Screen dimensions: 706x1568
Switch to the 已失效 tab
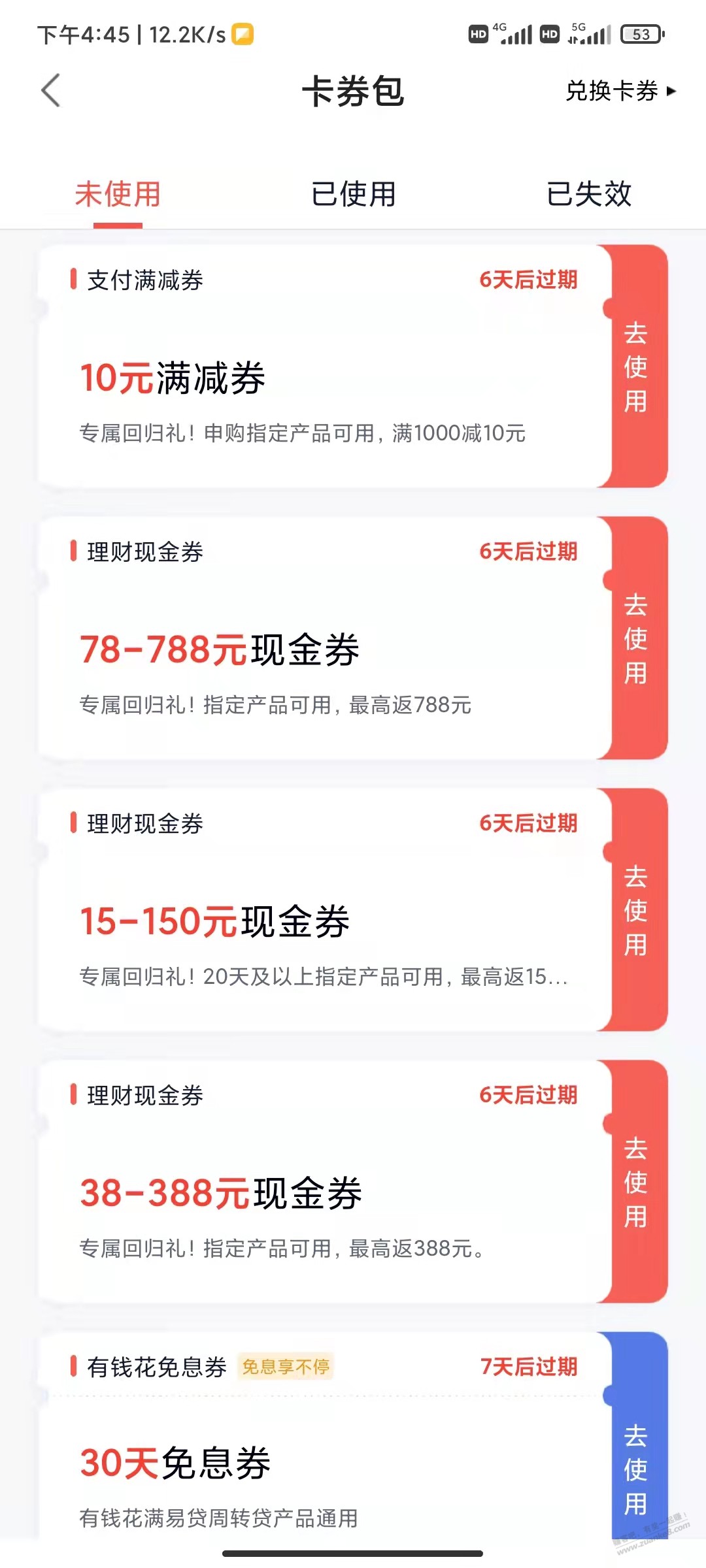point(588,194)
